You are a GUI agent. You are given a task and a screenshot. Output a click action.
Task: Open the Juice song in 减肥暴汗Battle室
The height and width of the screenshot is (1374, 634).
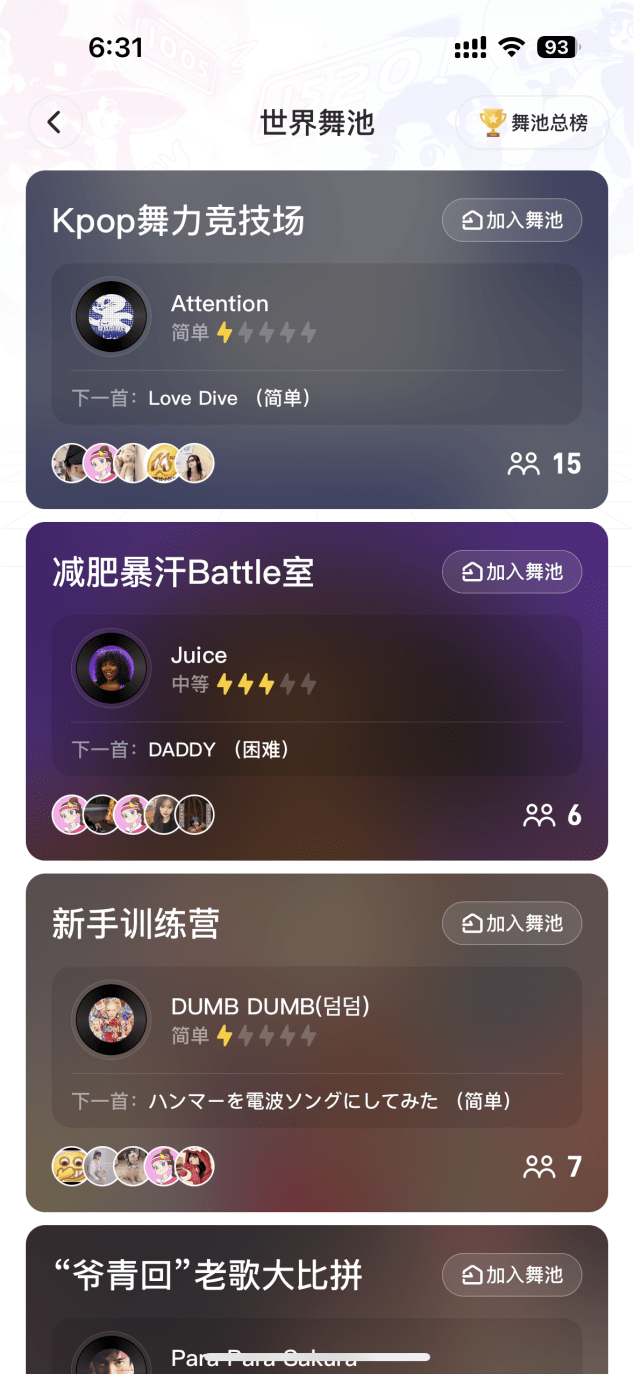pyautogui.click(x=199, y=655)
